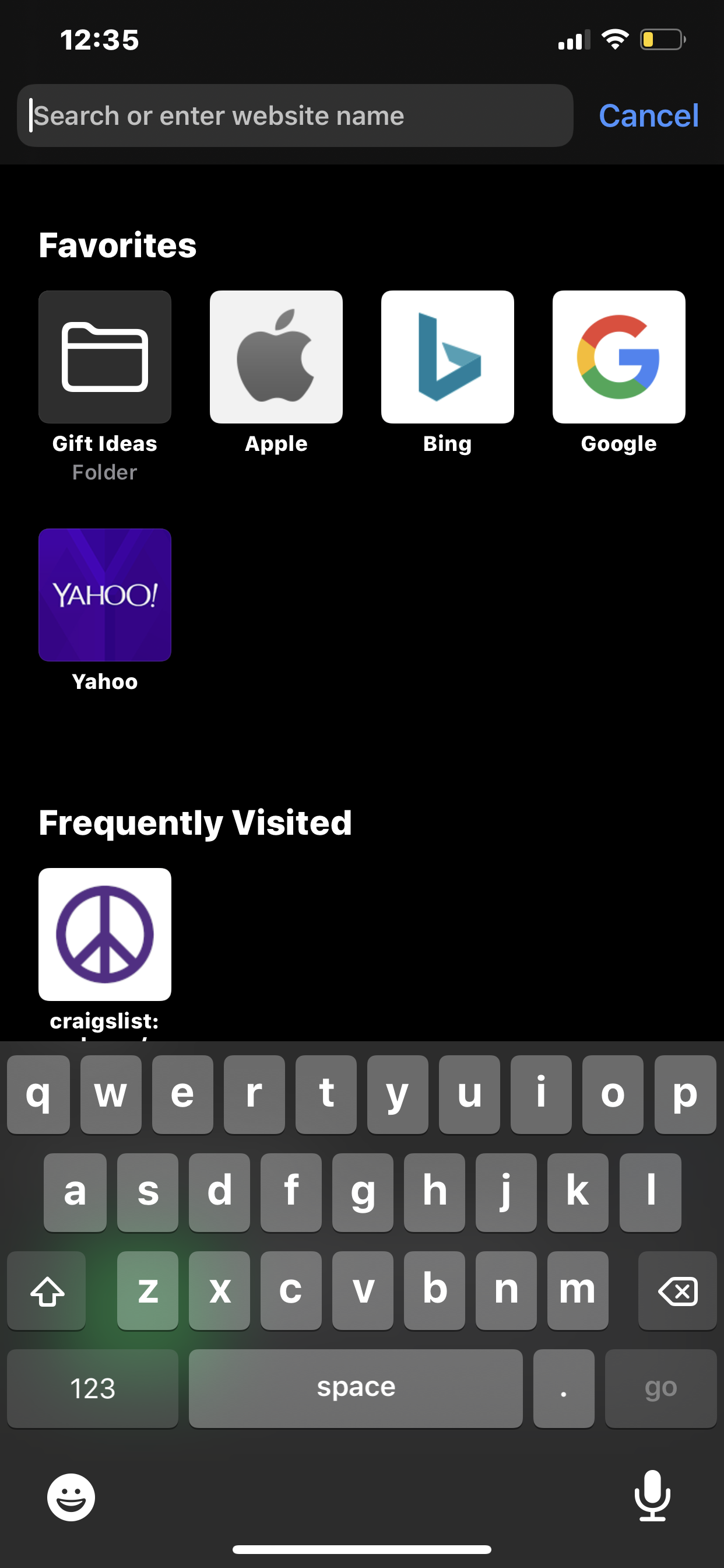Tap the space bar
This screenshot has height=1568, width=724.
pos(356,1388)
